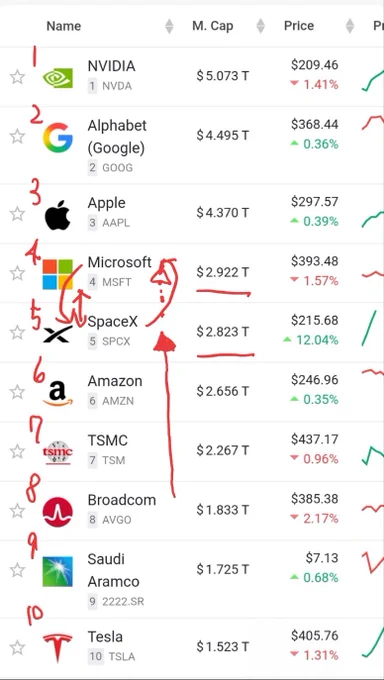View details for Apple AAPL
This screenshot has width=384, height=680.
click(192, 213)
